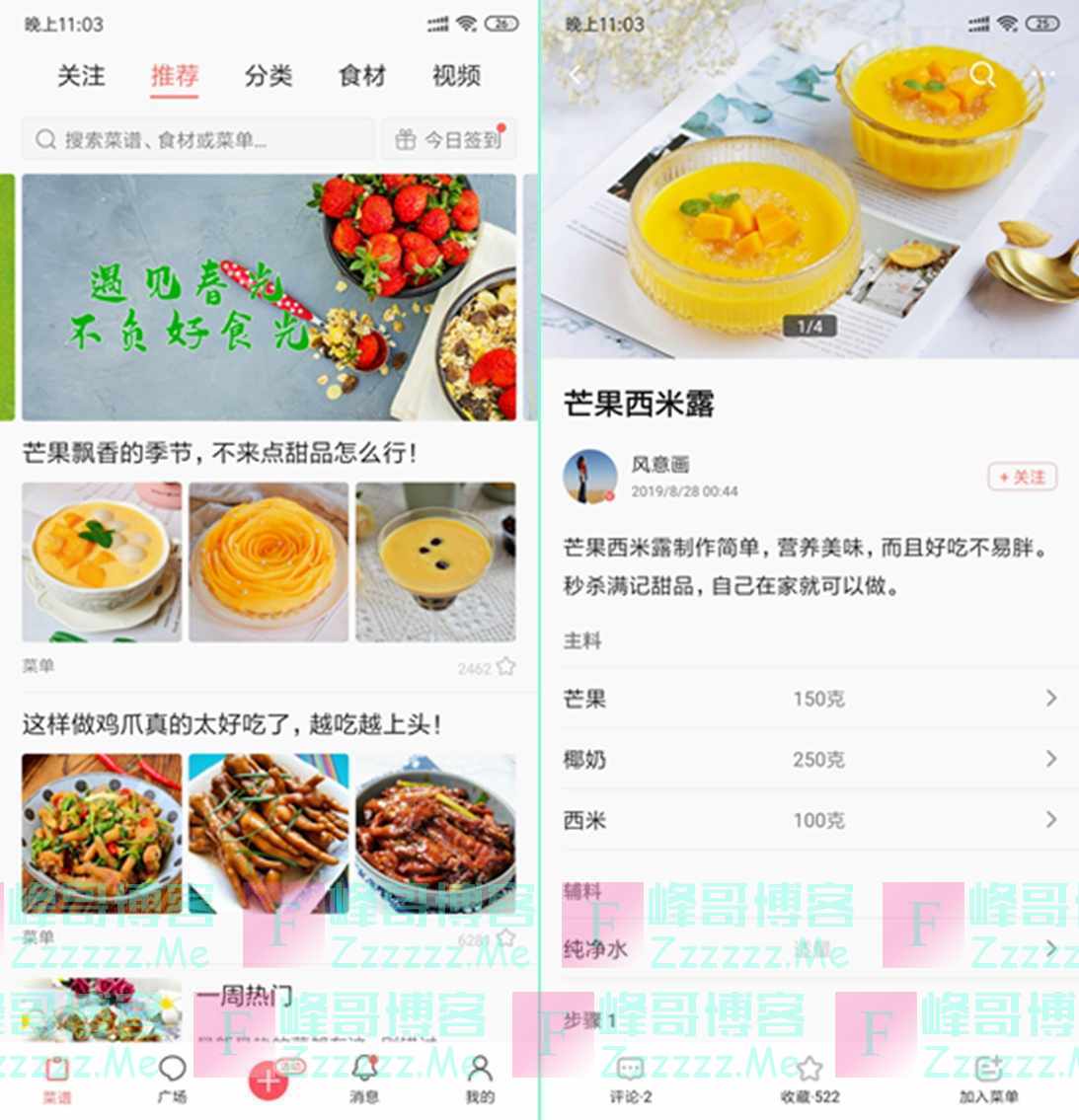Image resolution: width=1079 pixels, height=1120 pixels.
Task: Open the 遇见春光 strawberry banner
Action: (x=269, y=297)
